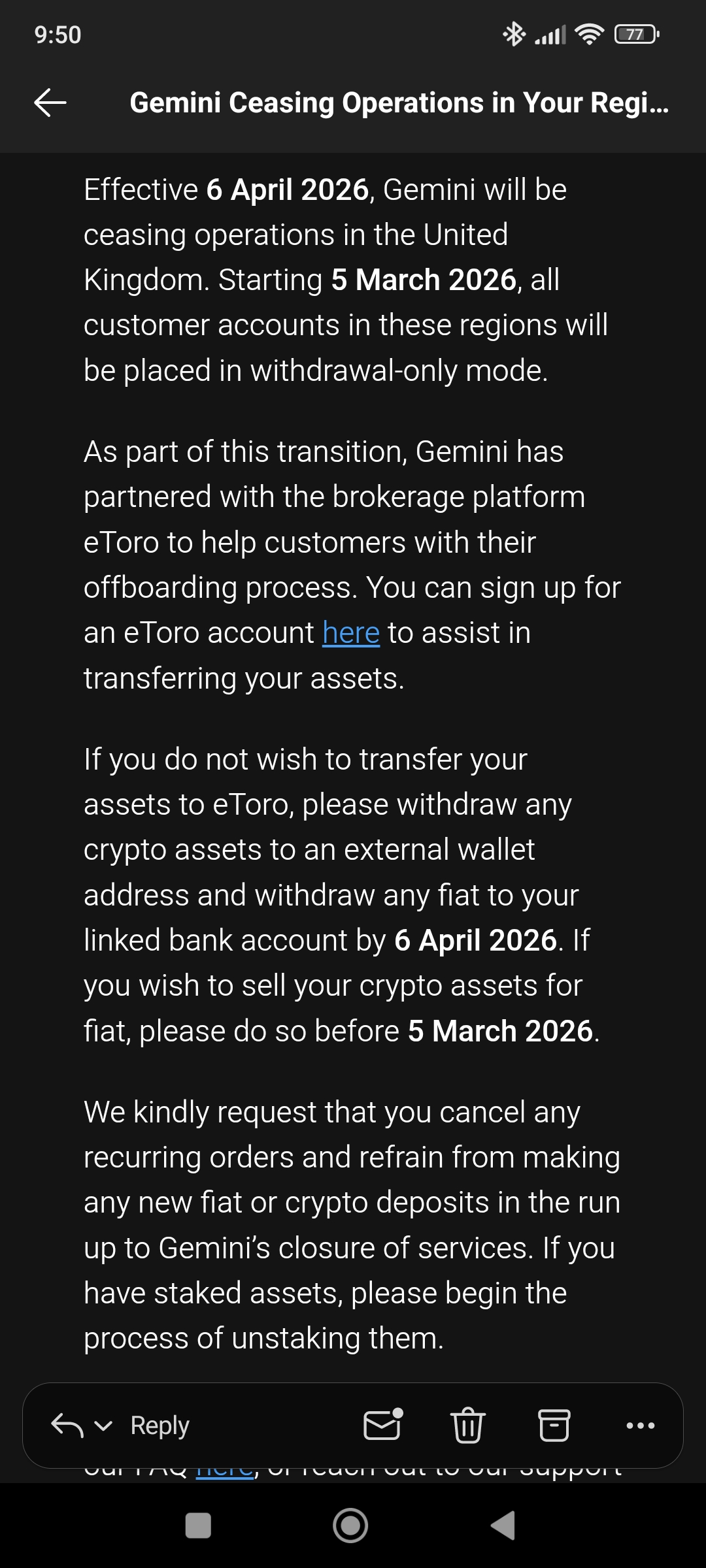Image resolution: width=706 pixels, height=1568 pixels.
Task: Go back using the top-left arrow
Action: [50, 103]
